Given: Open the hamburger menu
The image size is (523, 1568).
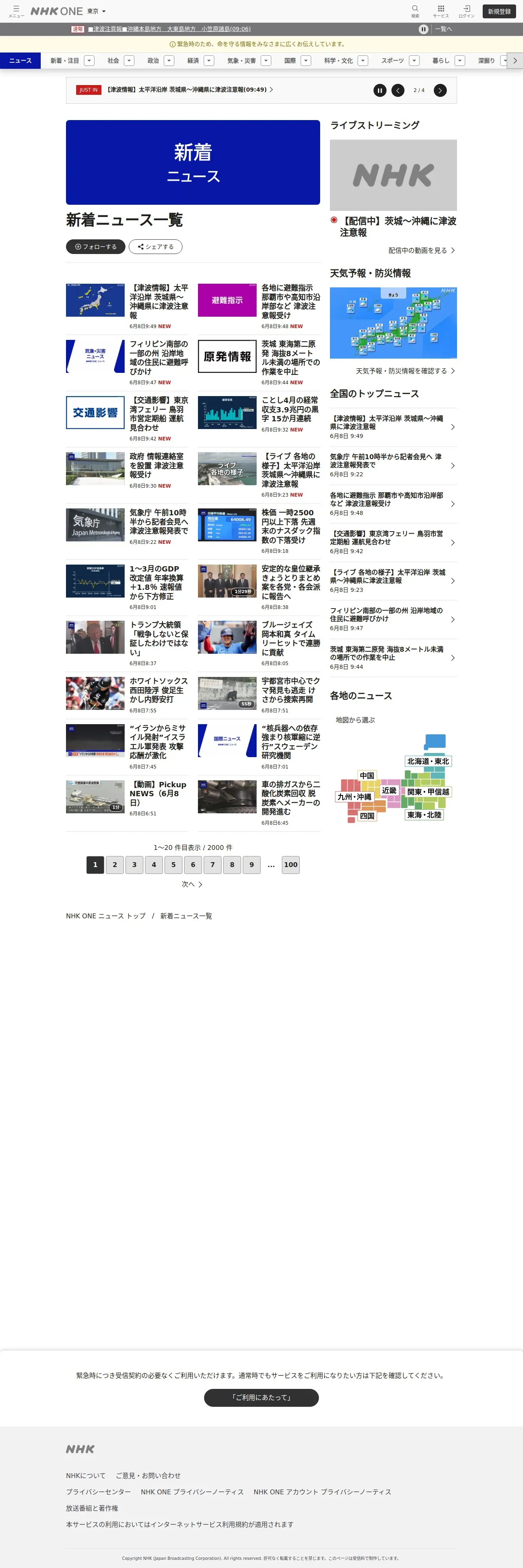Looking at the screenshot, I should pyautogui.click(x=16, y=11).
